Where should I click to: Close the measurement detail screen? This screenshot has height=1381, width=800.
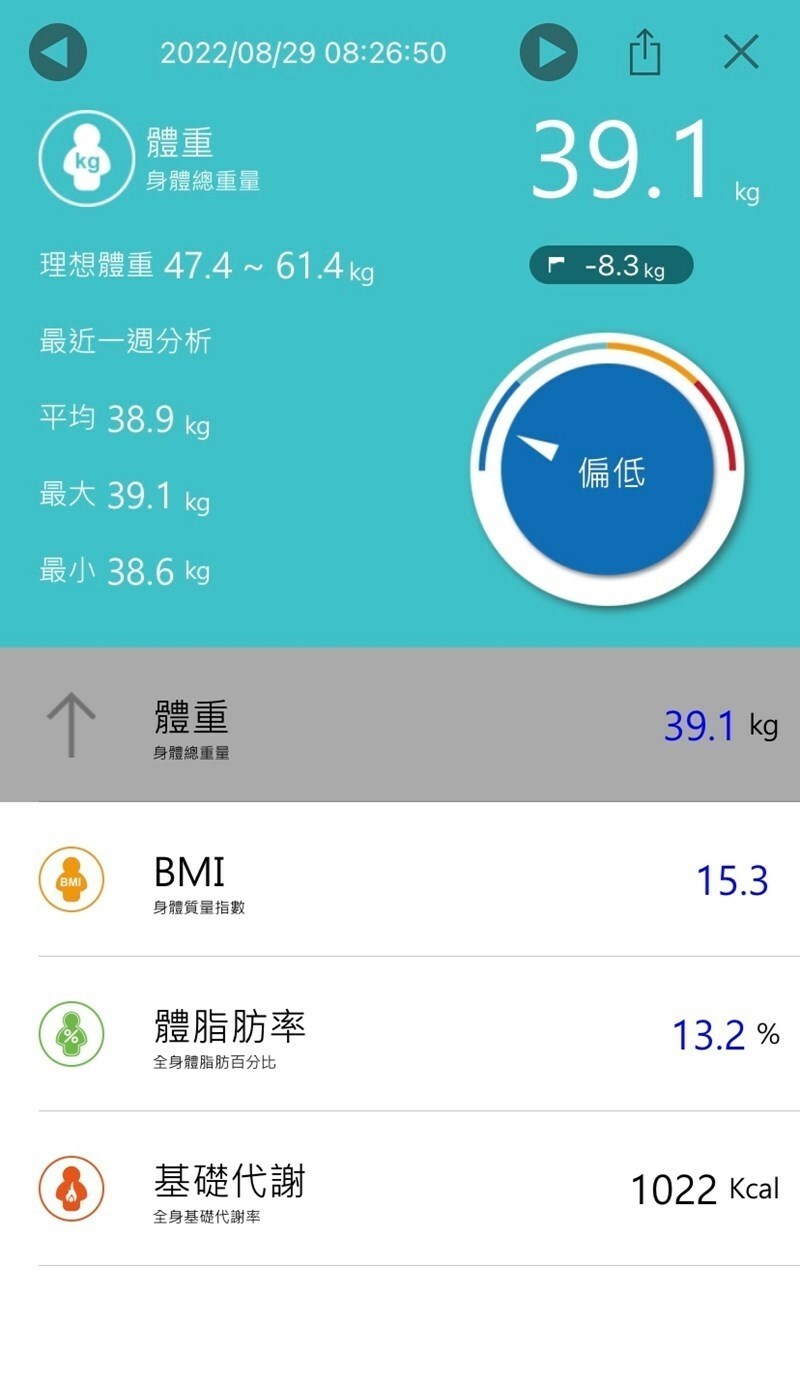(741, 52)
